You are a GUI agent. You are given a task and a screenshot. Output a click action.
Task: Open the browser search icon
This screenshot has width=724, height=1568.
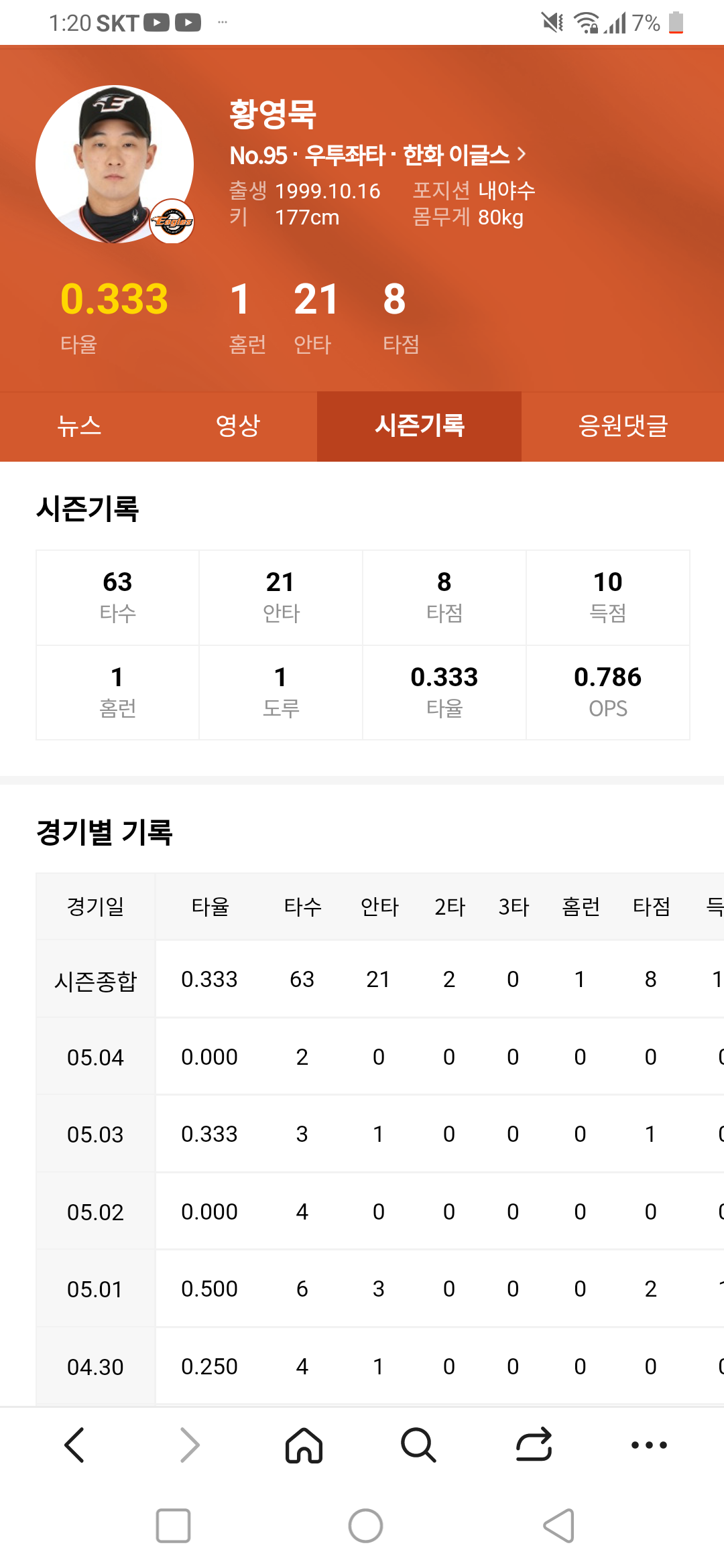tap(419, 1445)
